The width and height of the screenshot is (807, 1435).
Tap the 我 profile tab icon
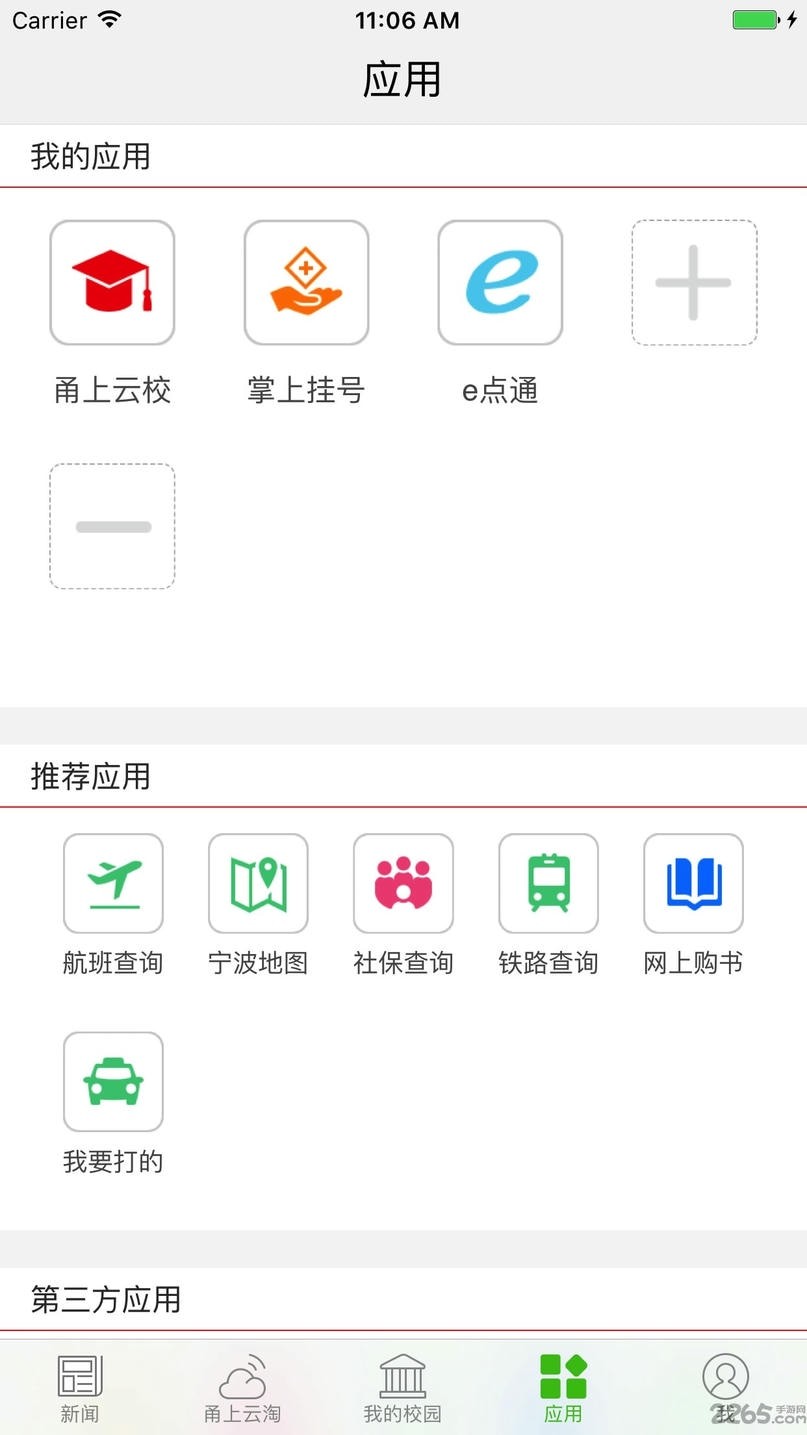(726, 1375)
